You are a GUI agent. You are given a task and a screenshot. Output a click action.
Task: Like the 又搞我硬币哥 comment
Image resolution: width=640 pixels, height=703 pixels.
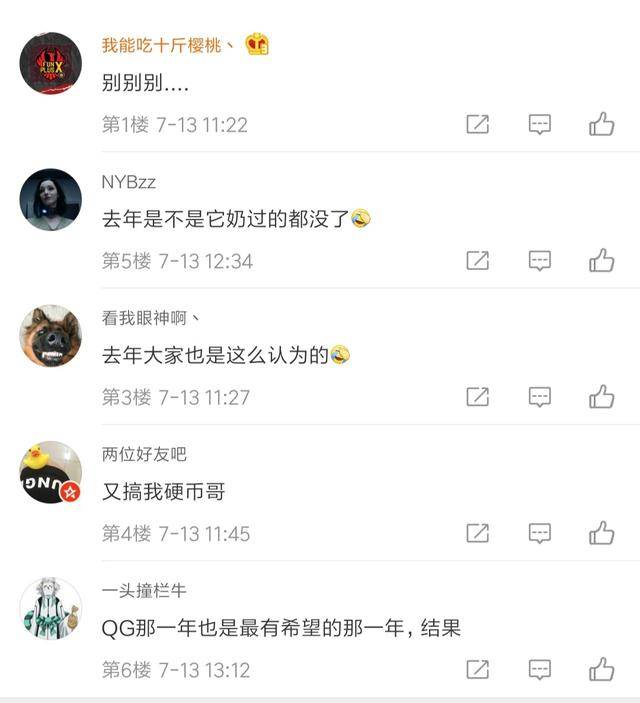(601, 533)
